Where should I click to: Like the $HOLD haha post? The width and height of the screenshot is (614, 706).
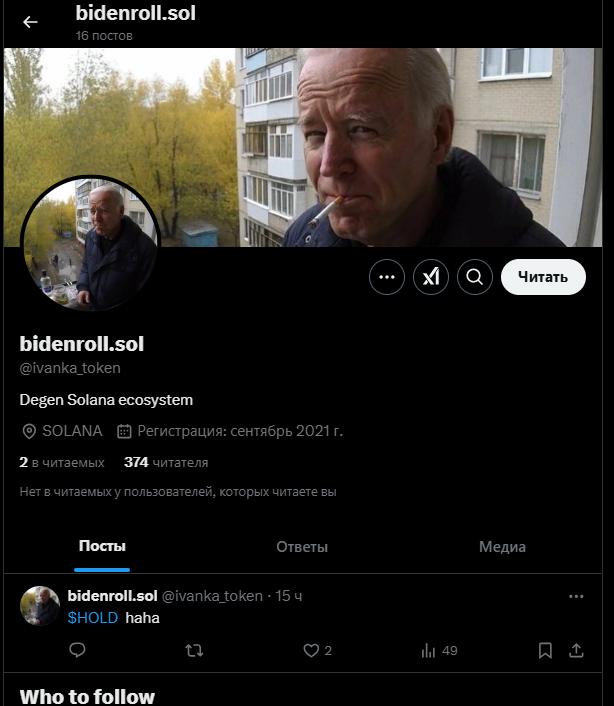311,650
